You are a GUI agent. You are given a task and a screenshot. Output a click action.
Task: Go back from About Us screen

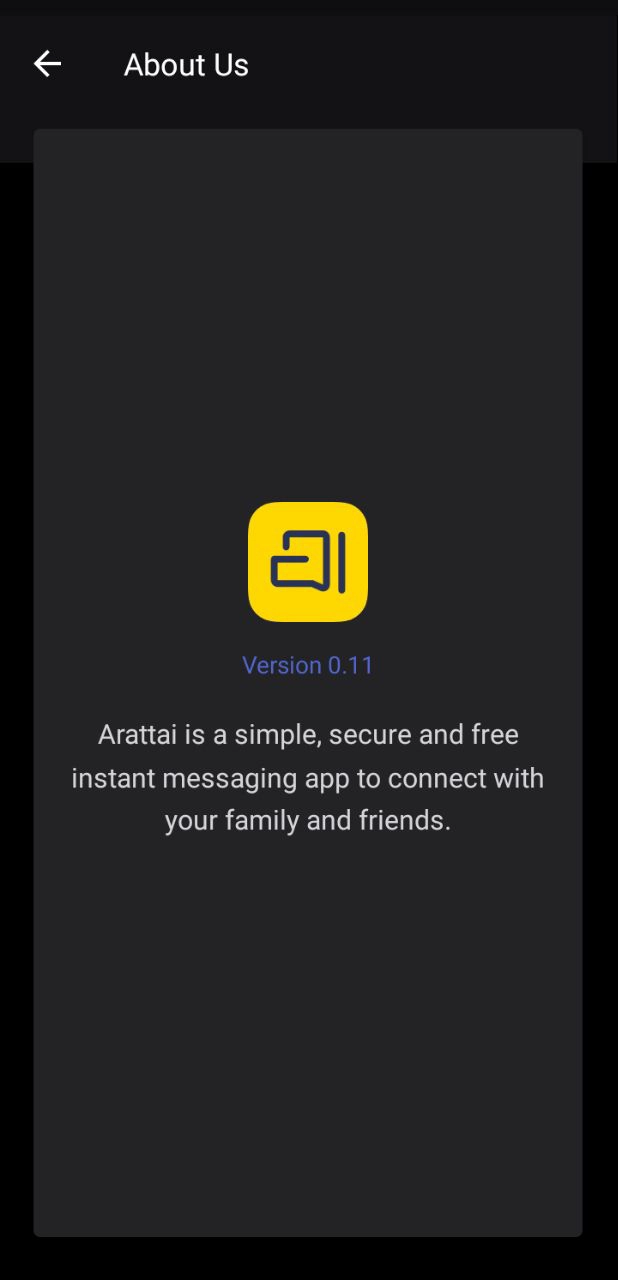click(x=47, y=64)
